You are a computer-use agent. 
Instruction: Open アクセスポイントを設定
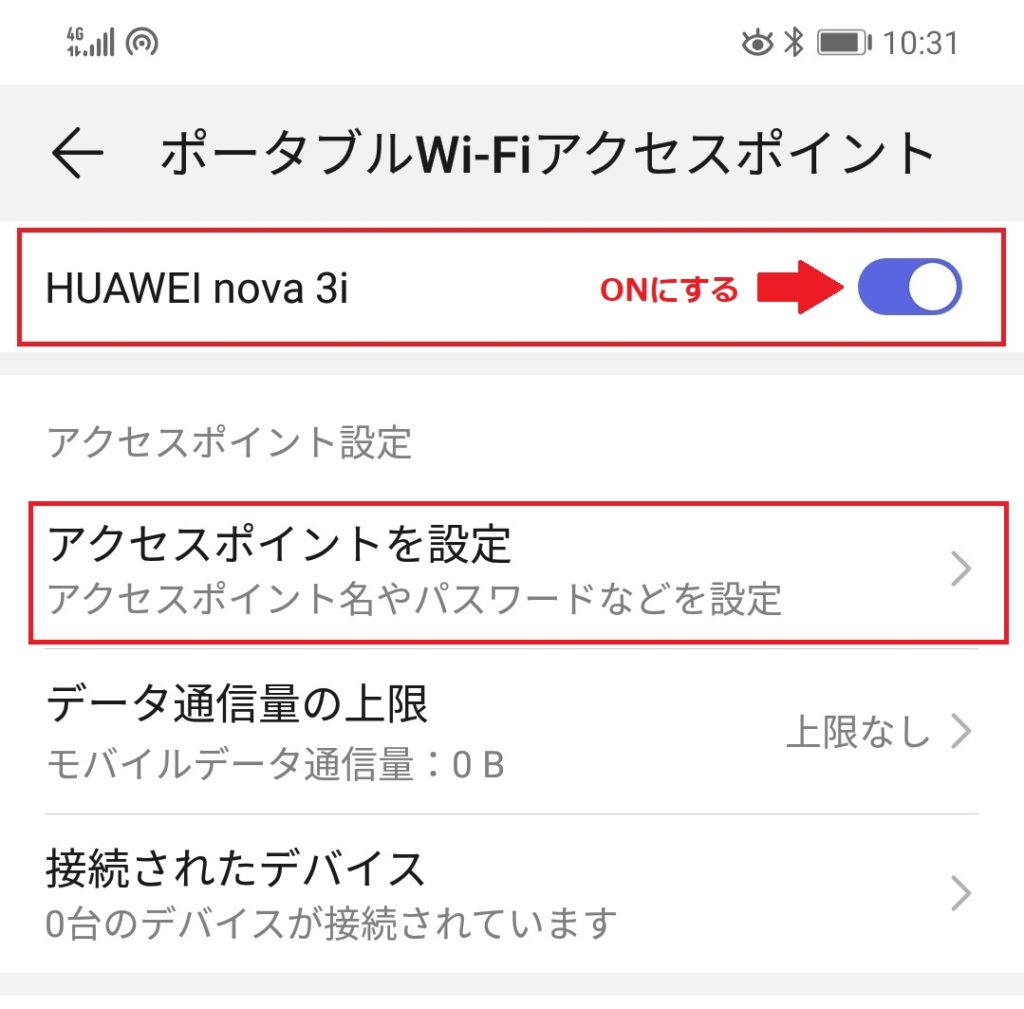click(x=510, y=572)
